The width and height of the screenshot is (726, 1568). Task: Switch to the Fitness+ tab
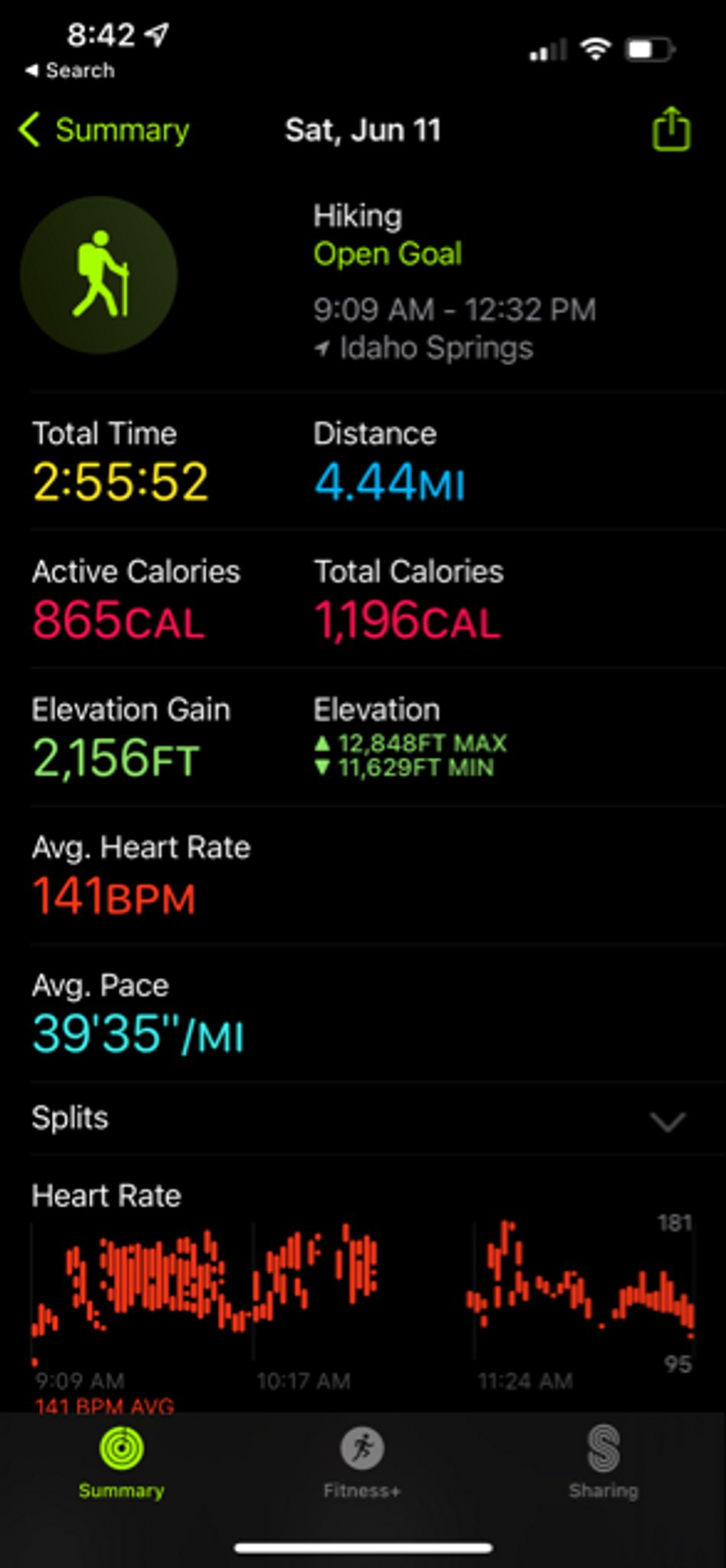(x=362, y=1462)
